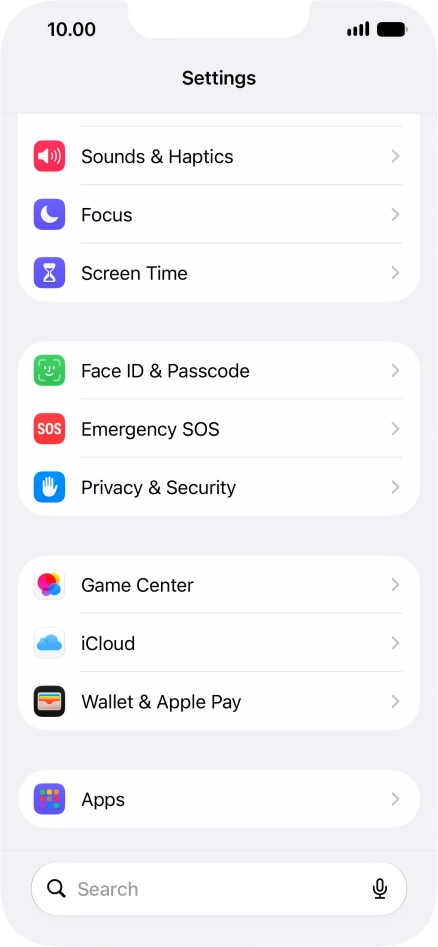
Task: Open the Apps settings row
Action: pyautogui.click(x=219, y=799)
